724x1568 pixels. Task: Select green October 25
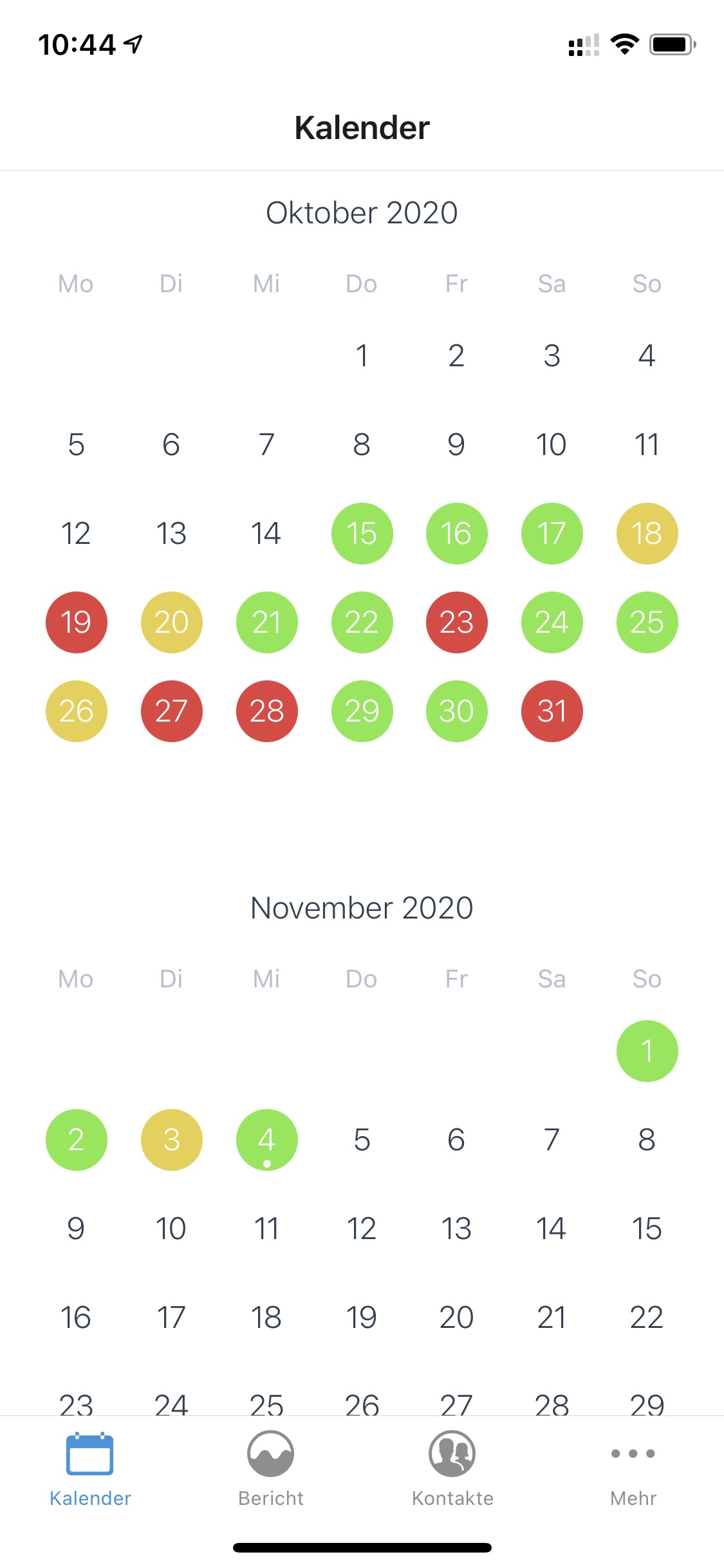point(647,622)
